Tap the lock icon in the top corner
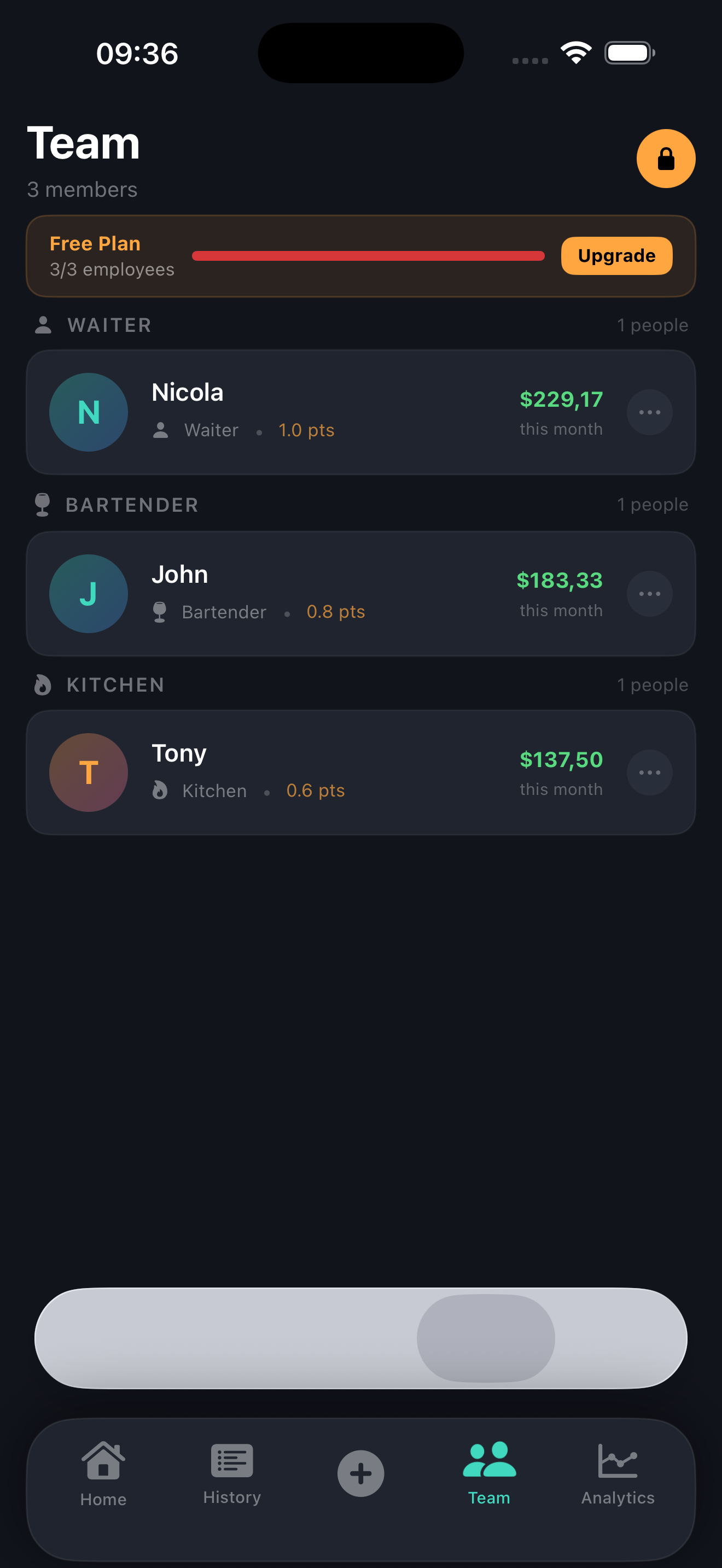 pyautogui.click(x=666, y=158)
